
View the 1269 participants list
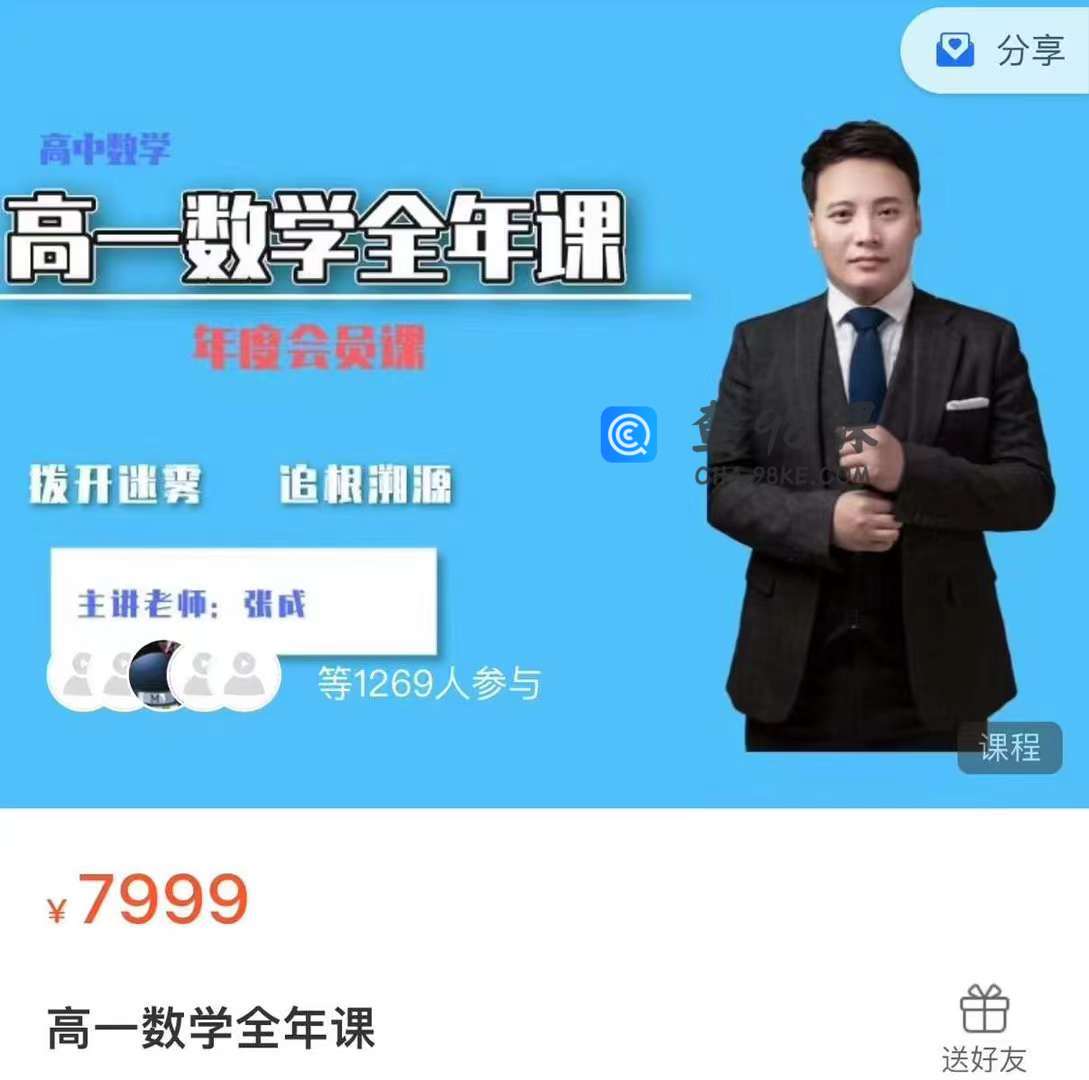[x=428, y=684]
